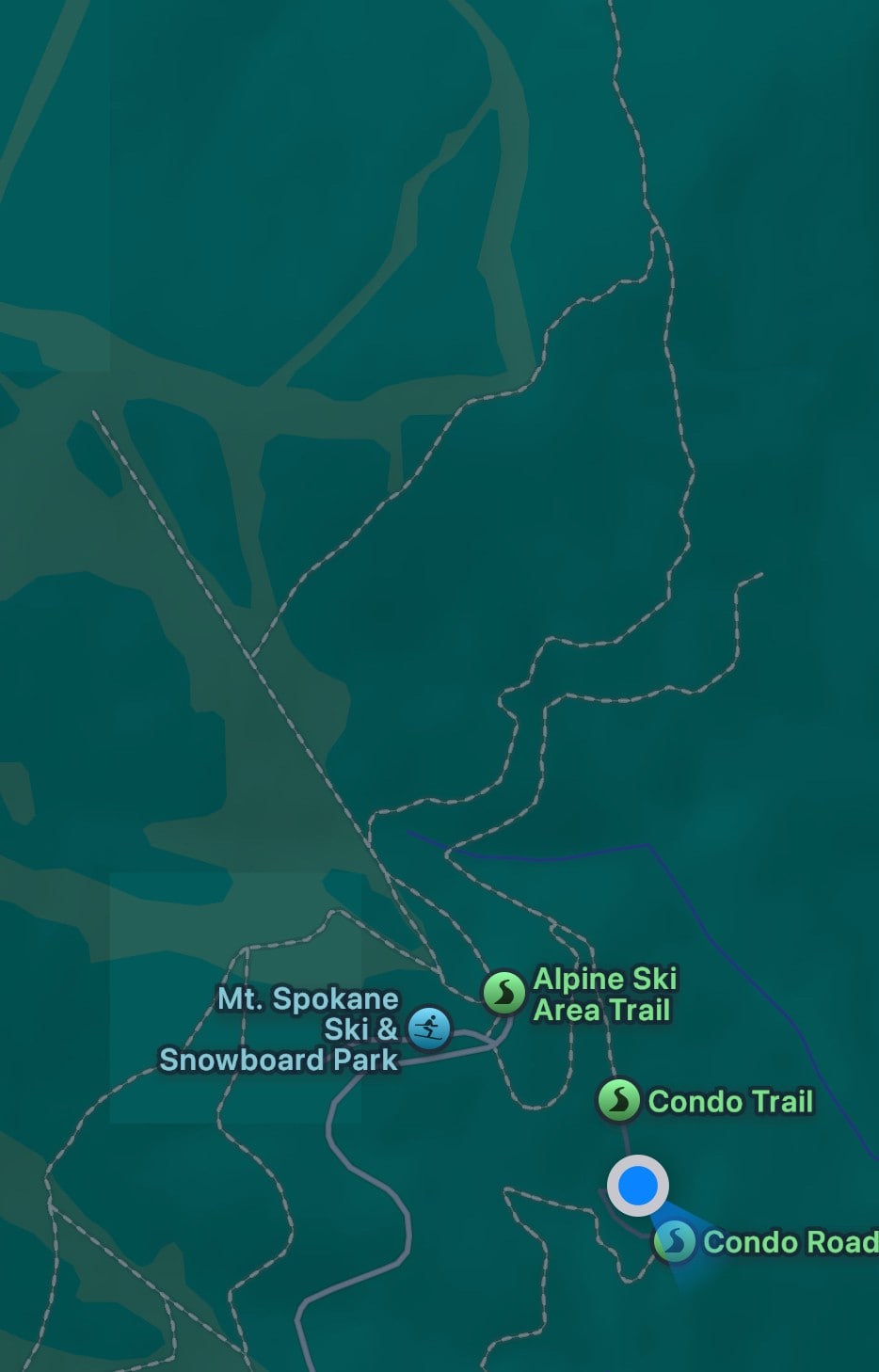Tap the Condo Road trailhead marker

click(x=674, y=1241)
